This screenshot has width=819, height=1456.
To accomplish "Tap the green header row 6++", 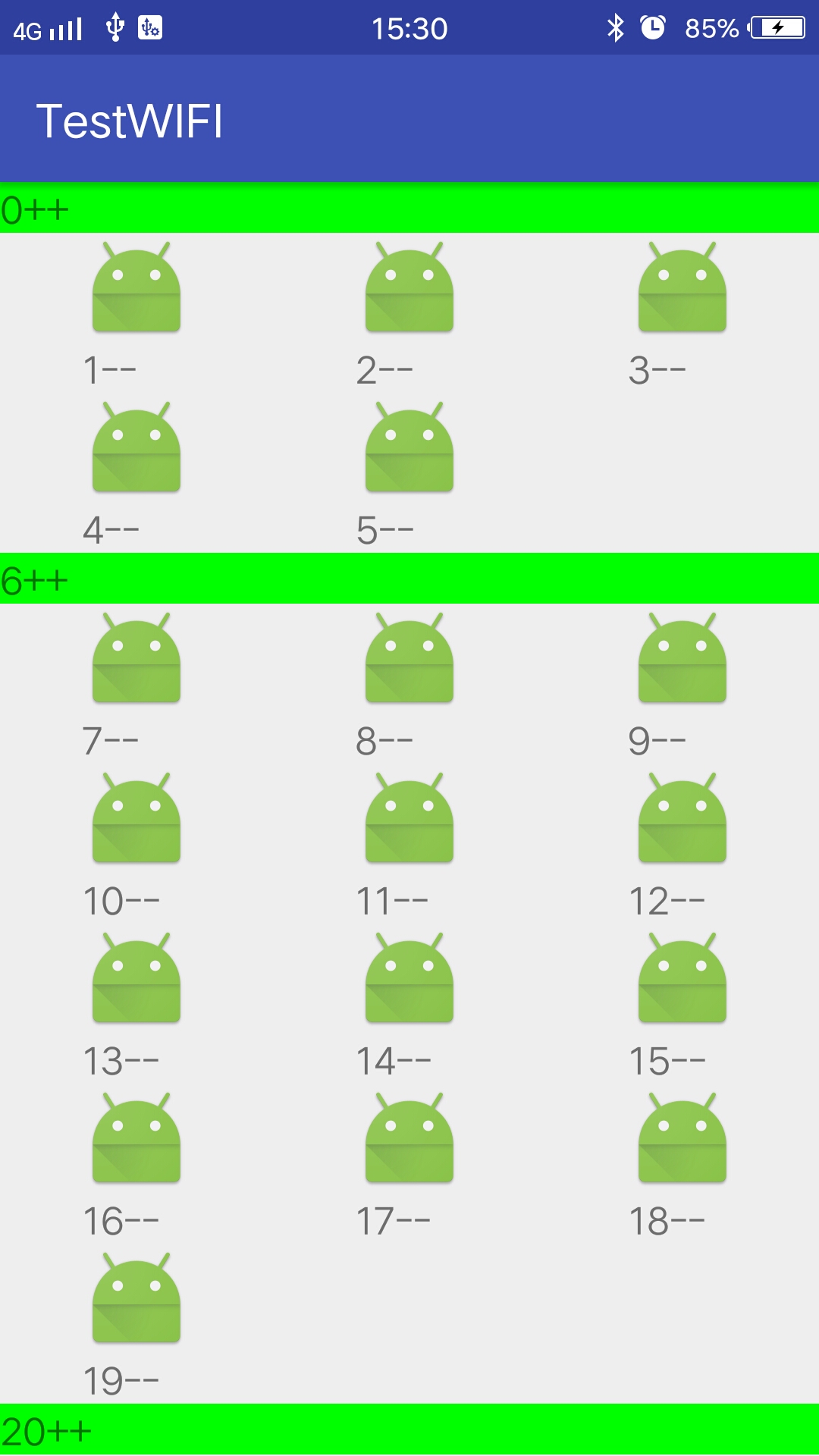I will click(409, 579).
